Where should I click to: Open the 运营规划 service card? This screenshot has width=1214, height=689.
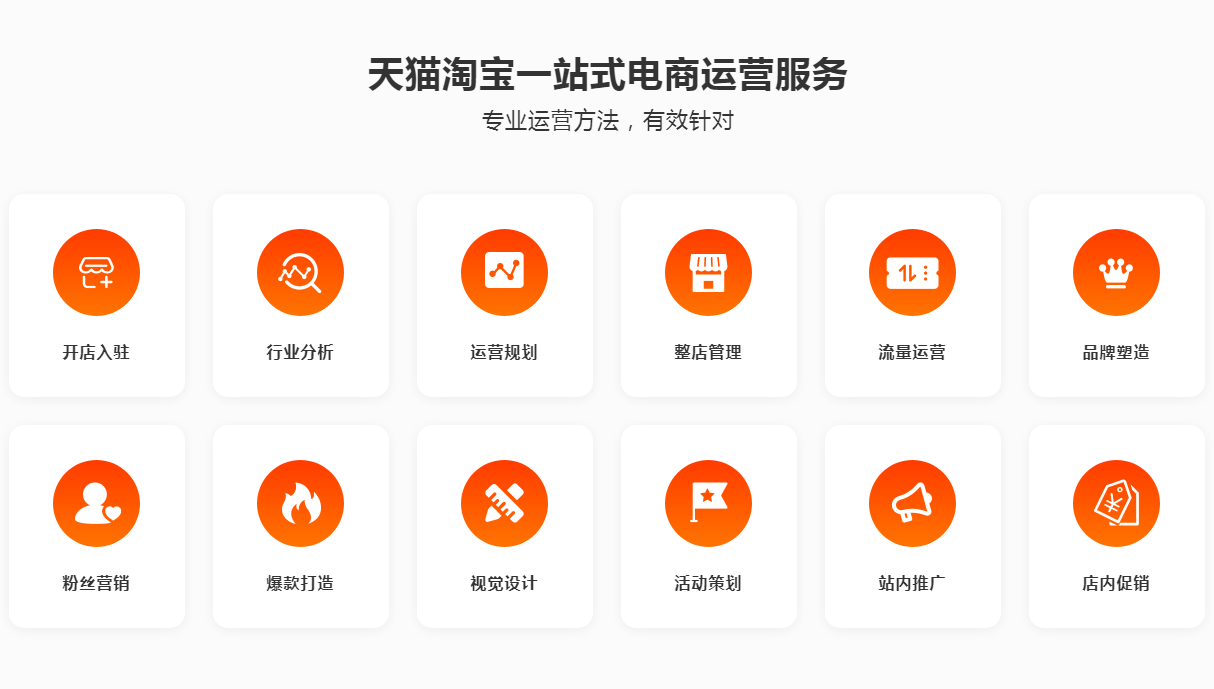[x=505, y=295]
